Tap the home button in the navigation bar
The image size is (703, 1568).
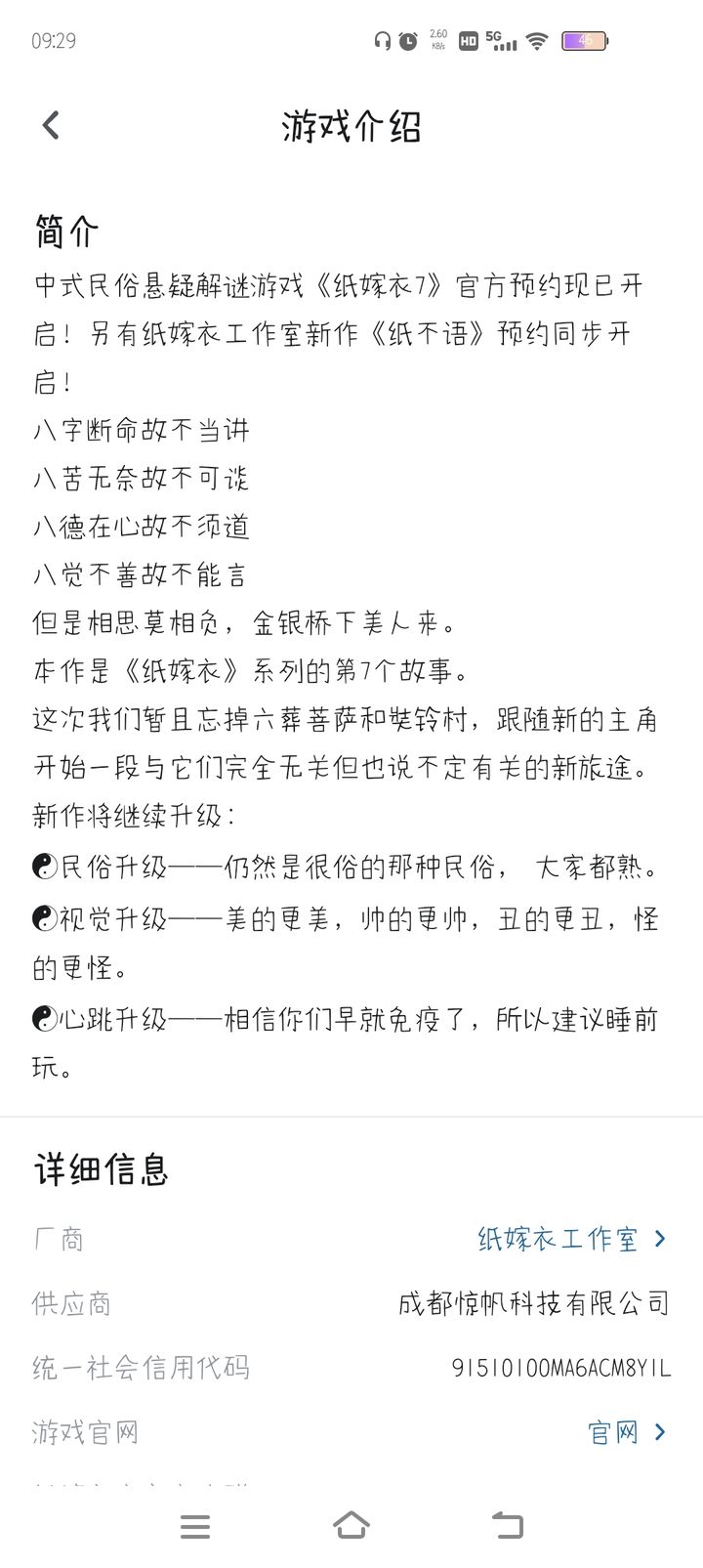(x=351, y=1525)
